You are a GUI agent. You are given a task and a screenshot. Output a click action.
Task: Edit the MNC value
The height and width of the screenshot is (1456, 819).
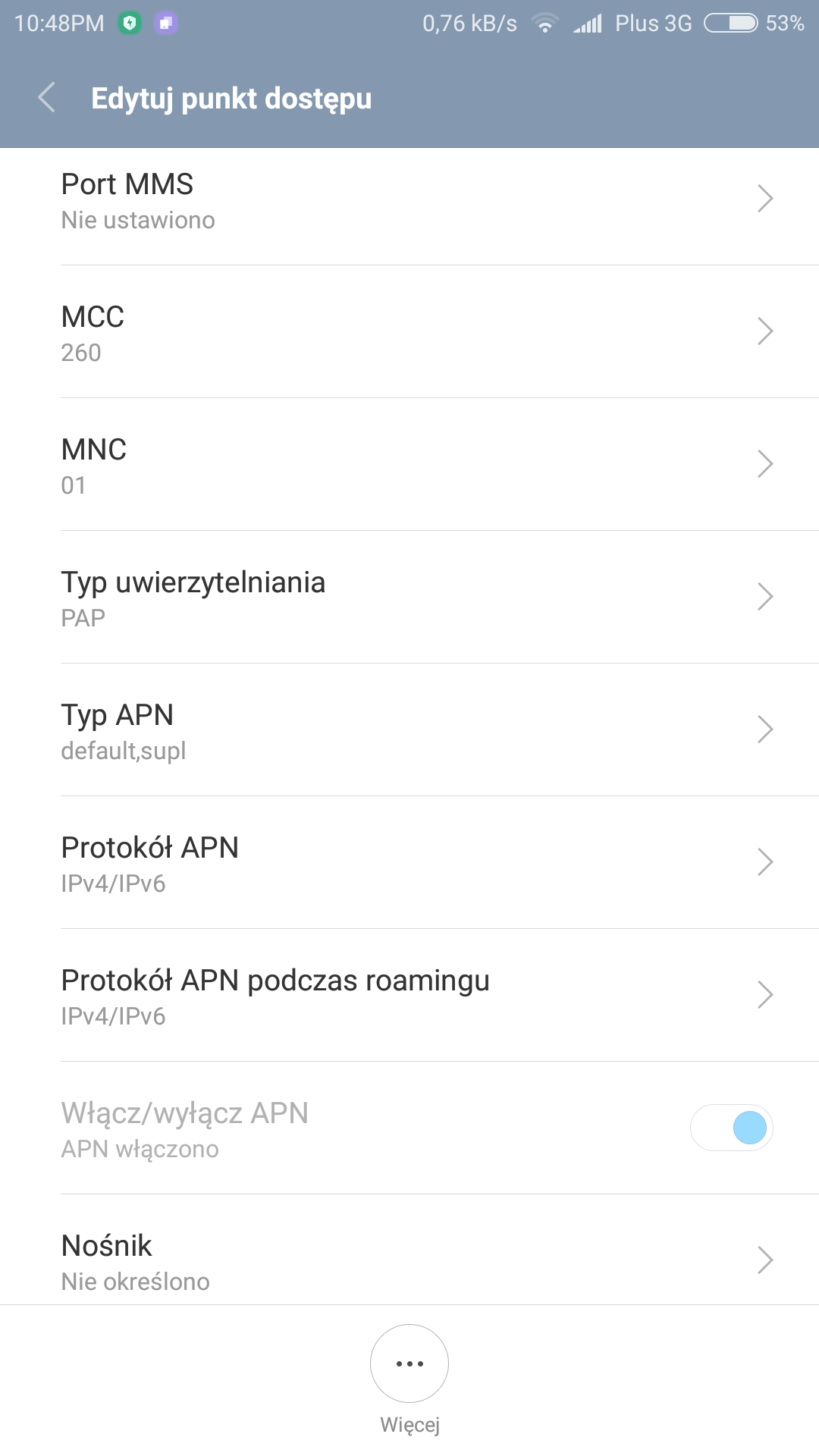[x=409, y=466]
